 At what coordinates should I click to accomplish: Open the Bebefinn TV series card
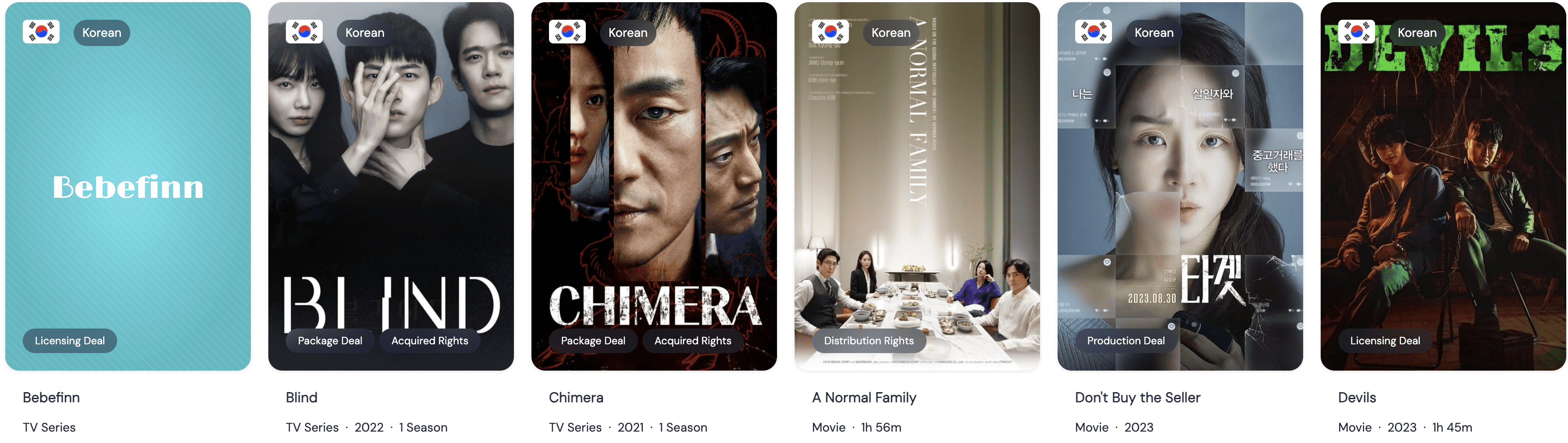(128, 186)
